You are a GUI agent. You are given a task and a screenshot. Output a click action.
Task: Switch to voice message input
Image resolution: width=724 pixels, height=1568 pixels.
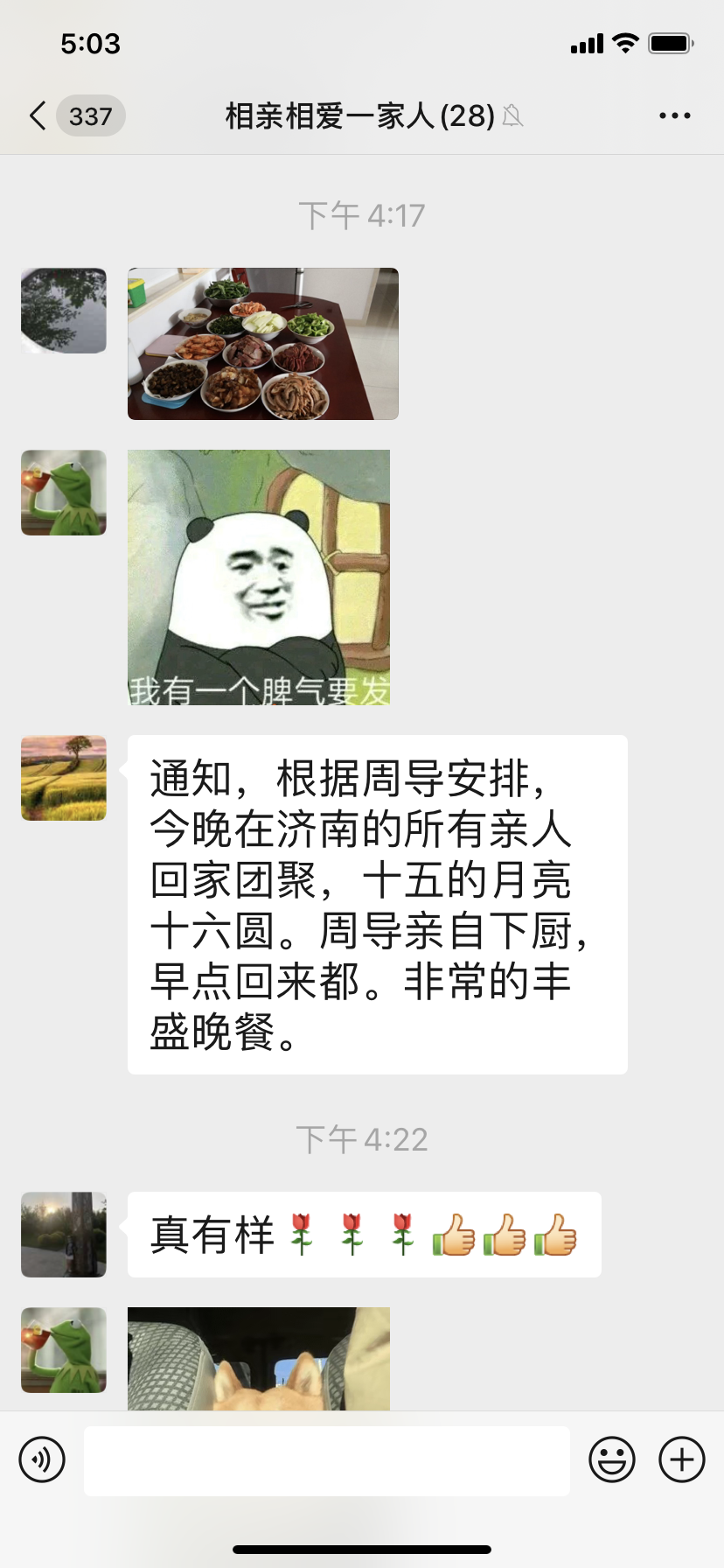tap(42, 1459)
